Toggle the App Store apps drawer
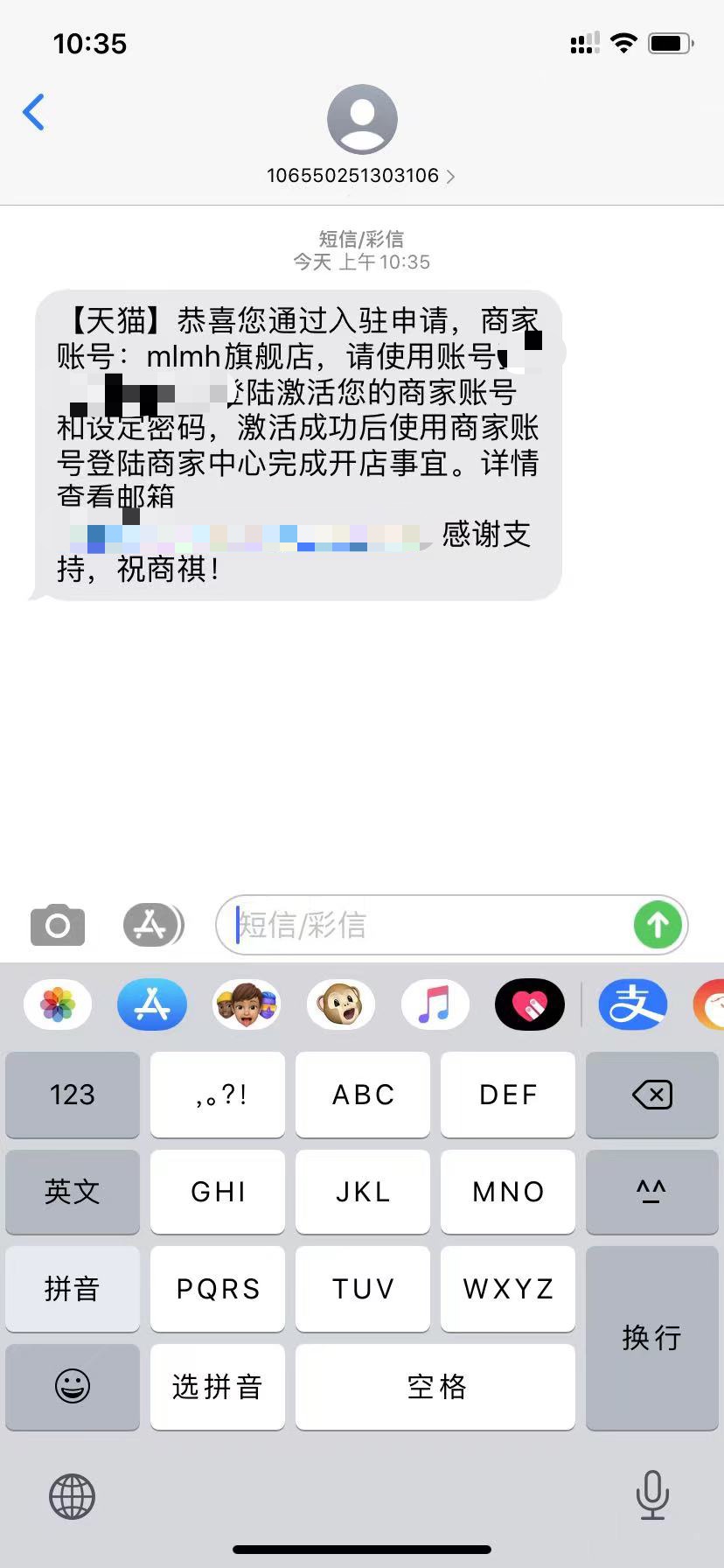This screenshot has height=1568, width=724. pyautogui.click(x=153, y=925)
